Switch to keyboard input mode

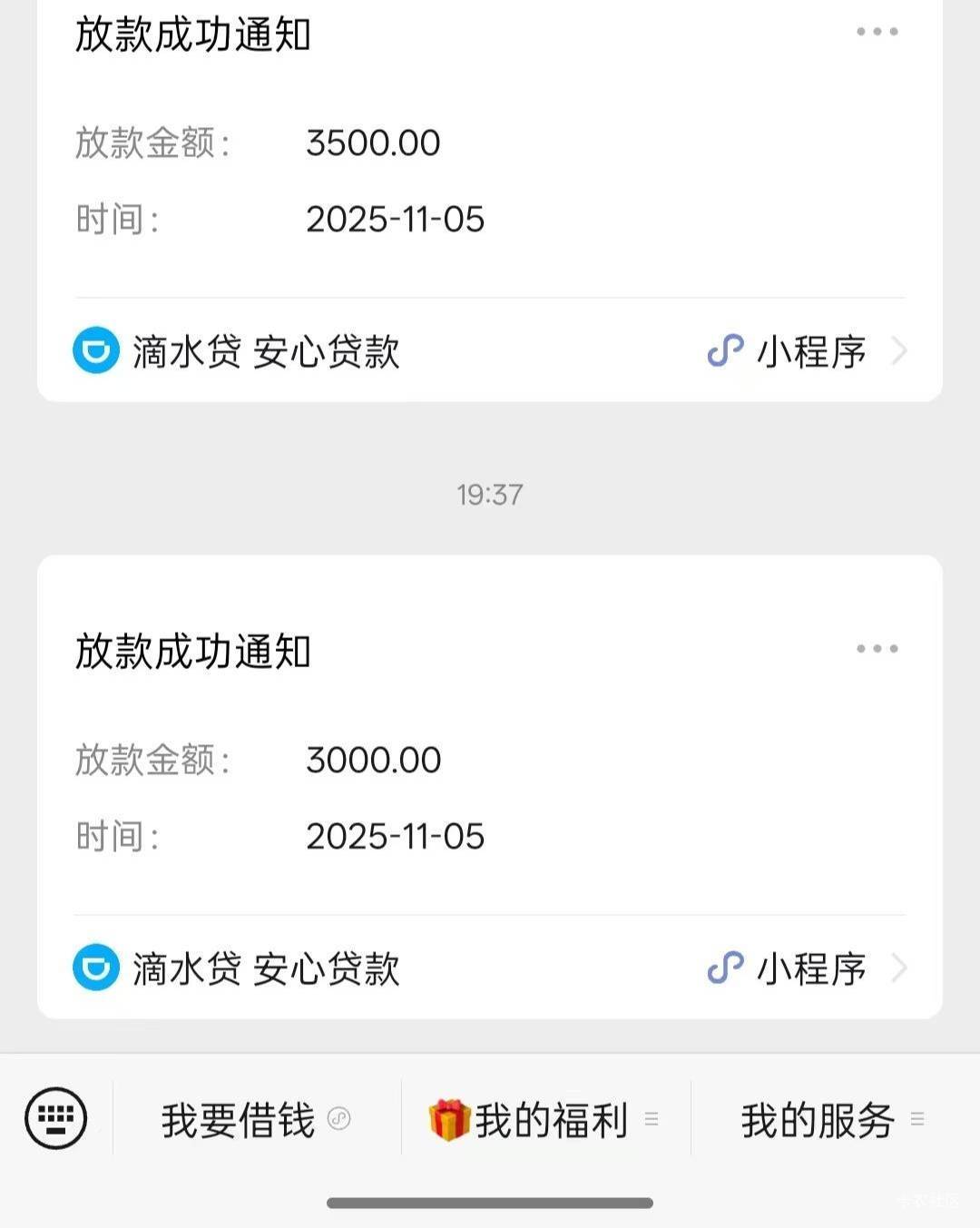click(x=56, y=1118)
